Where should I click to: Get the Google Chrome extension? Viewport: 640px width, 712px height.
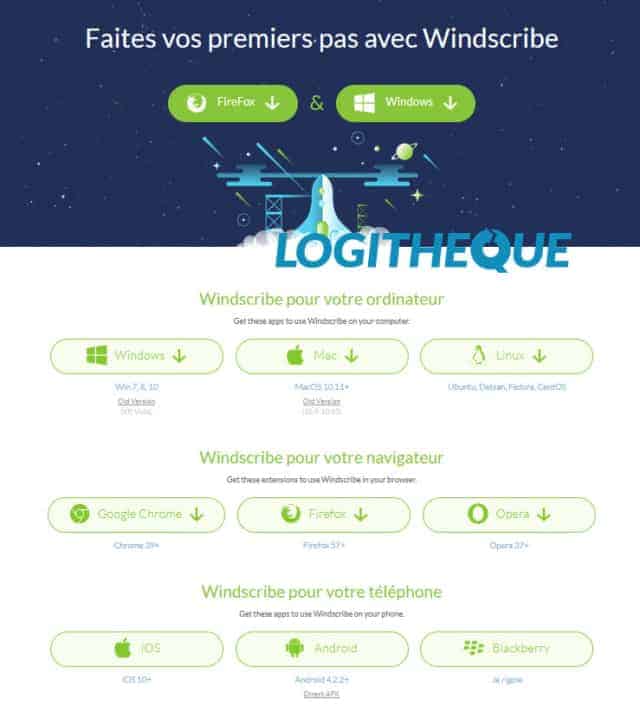click(x=137, y=514)
